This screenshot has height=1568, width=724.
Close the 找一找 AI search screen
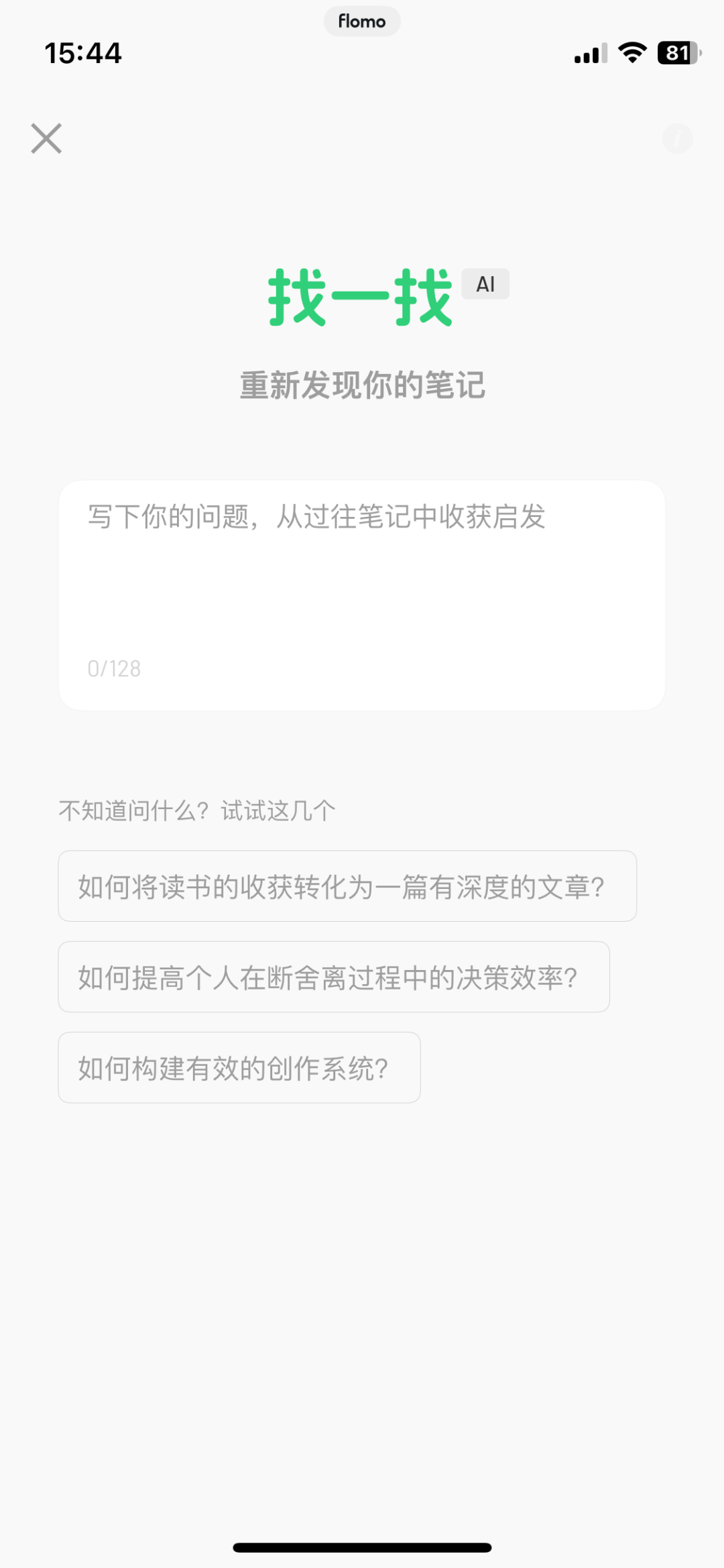pos(46,139)
